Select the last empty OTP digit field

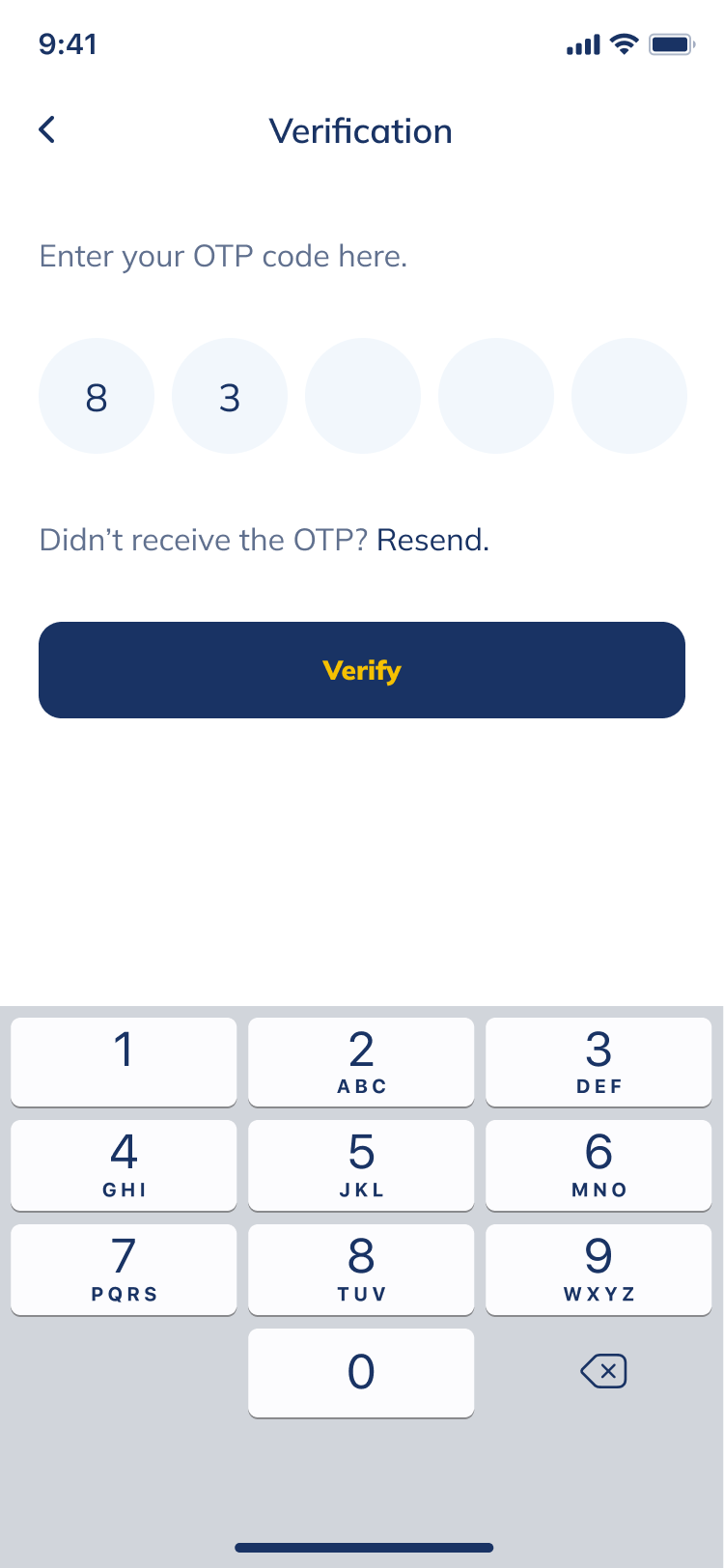pos(629,396)
